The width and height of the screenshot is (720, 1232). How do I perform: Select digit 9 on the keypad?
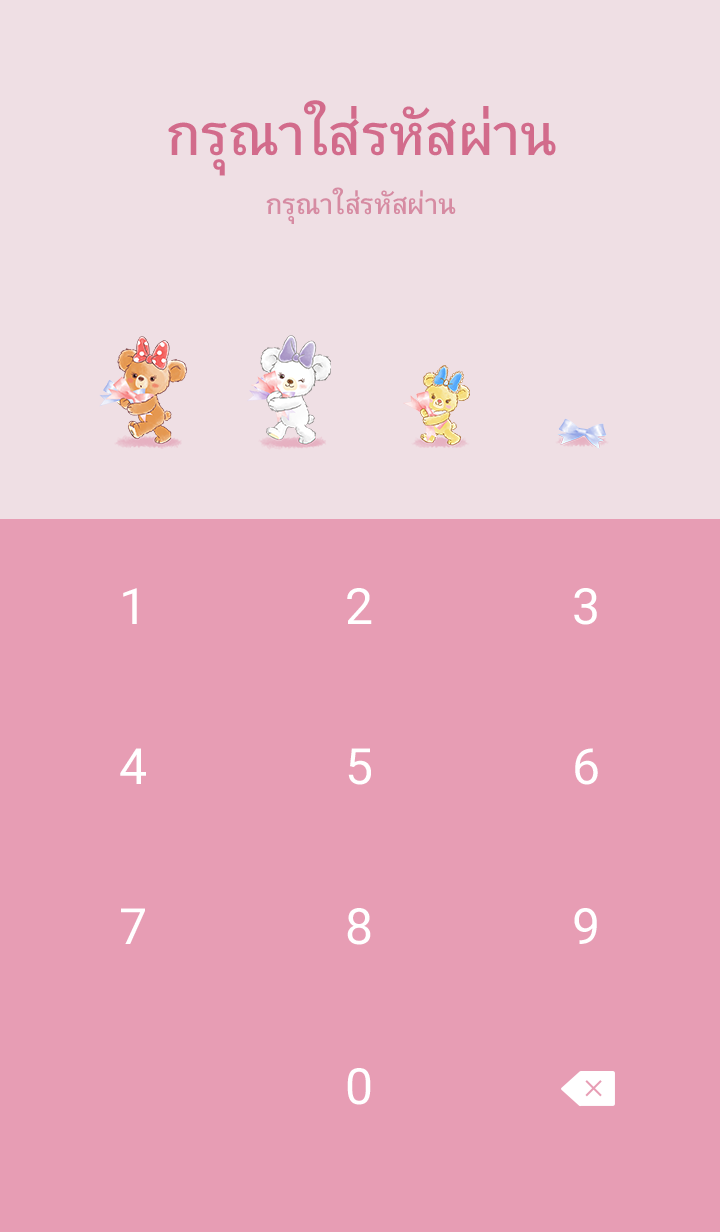point(586,927)
